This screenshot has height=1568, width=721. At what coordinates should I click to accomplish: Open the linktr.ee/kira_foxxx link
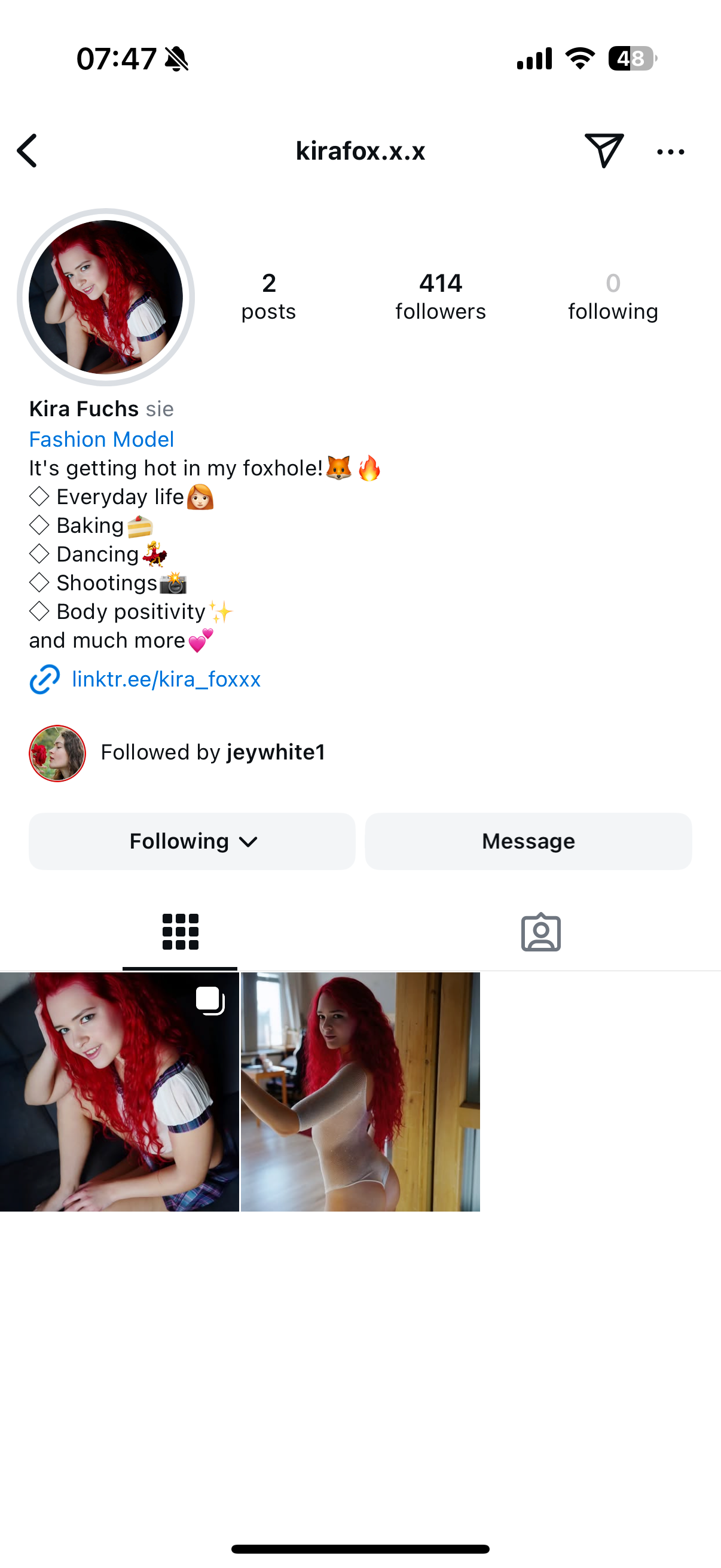166,679
